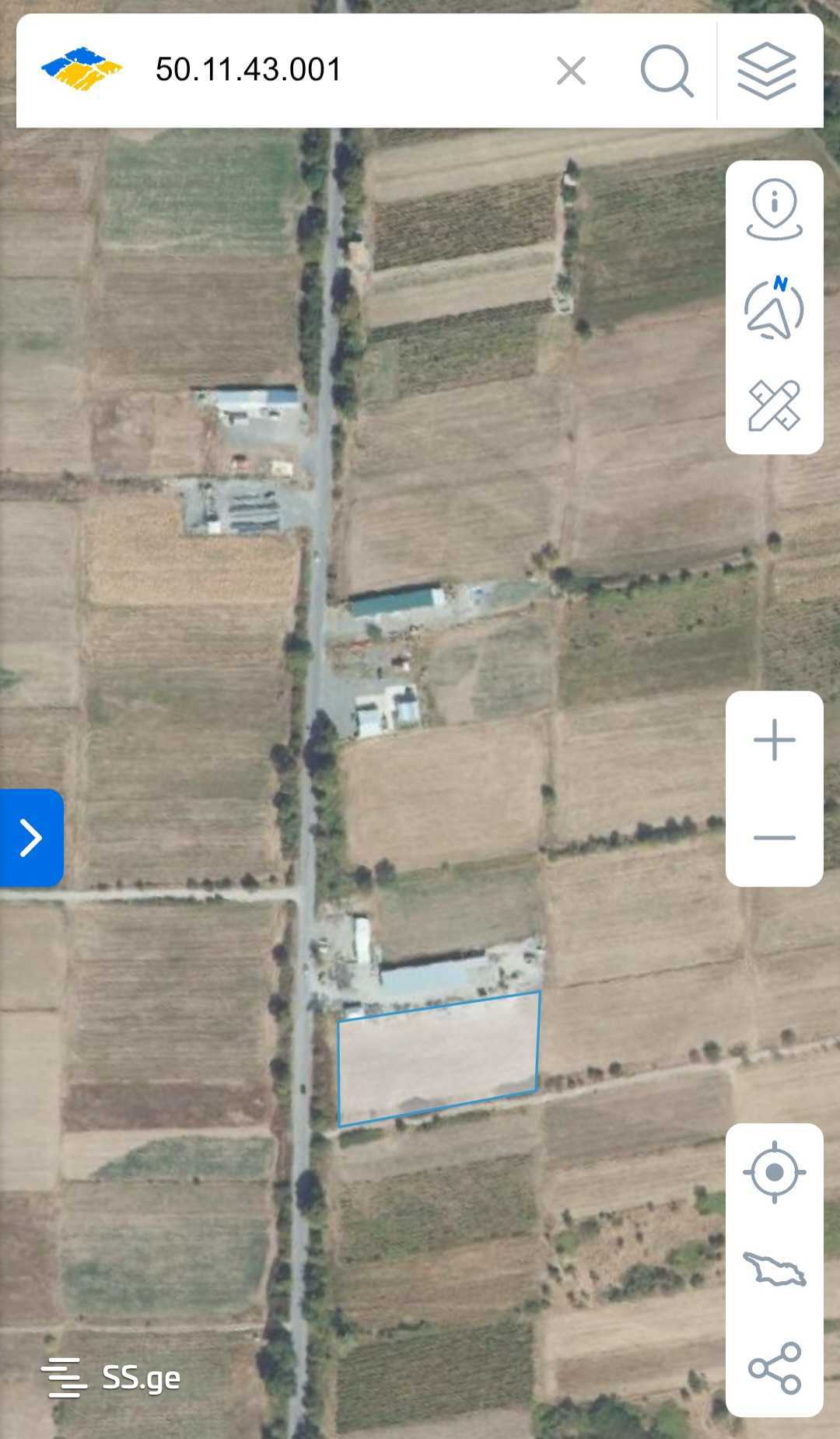Open the location info tool
Viewport: 840px width, 1439px height.
[x=774, y=209]
